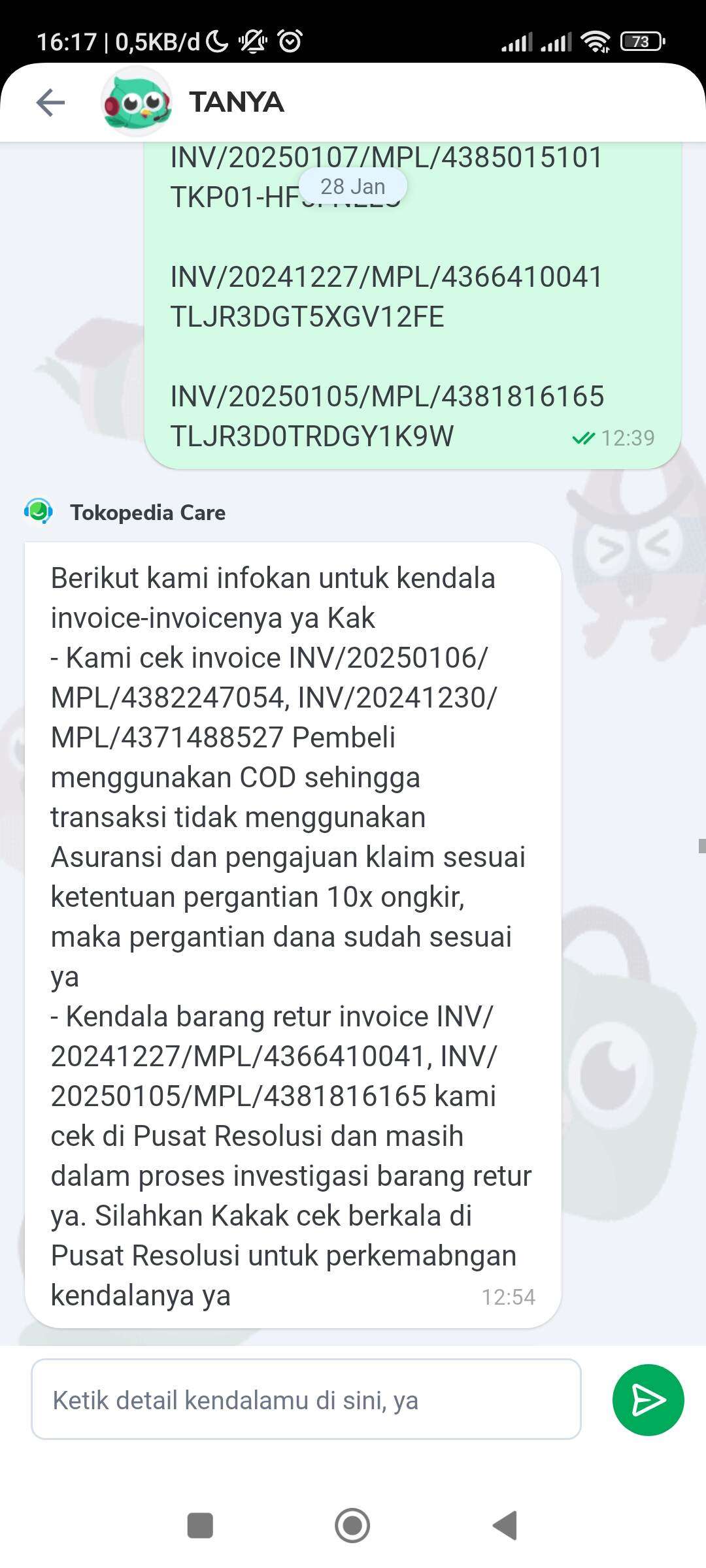Tap the system back triangle
706x1568 pixels.
tap(505, 1526)
